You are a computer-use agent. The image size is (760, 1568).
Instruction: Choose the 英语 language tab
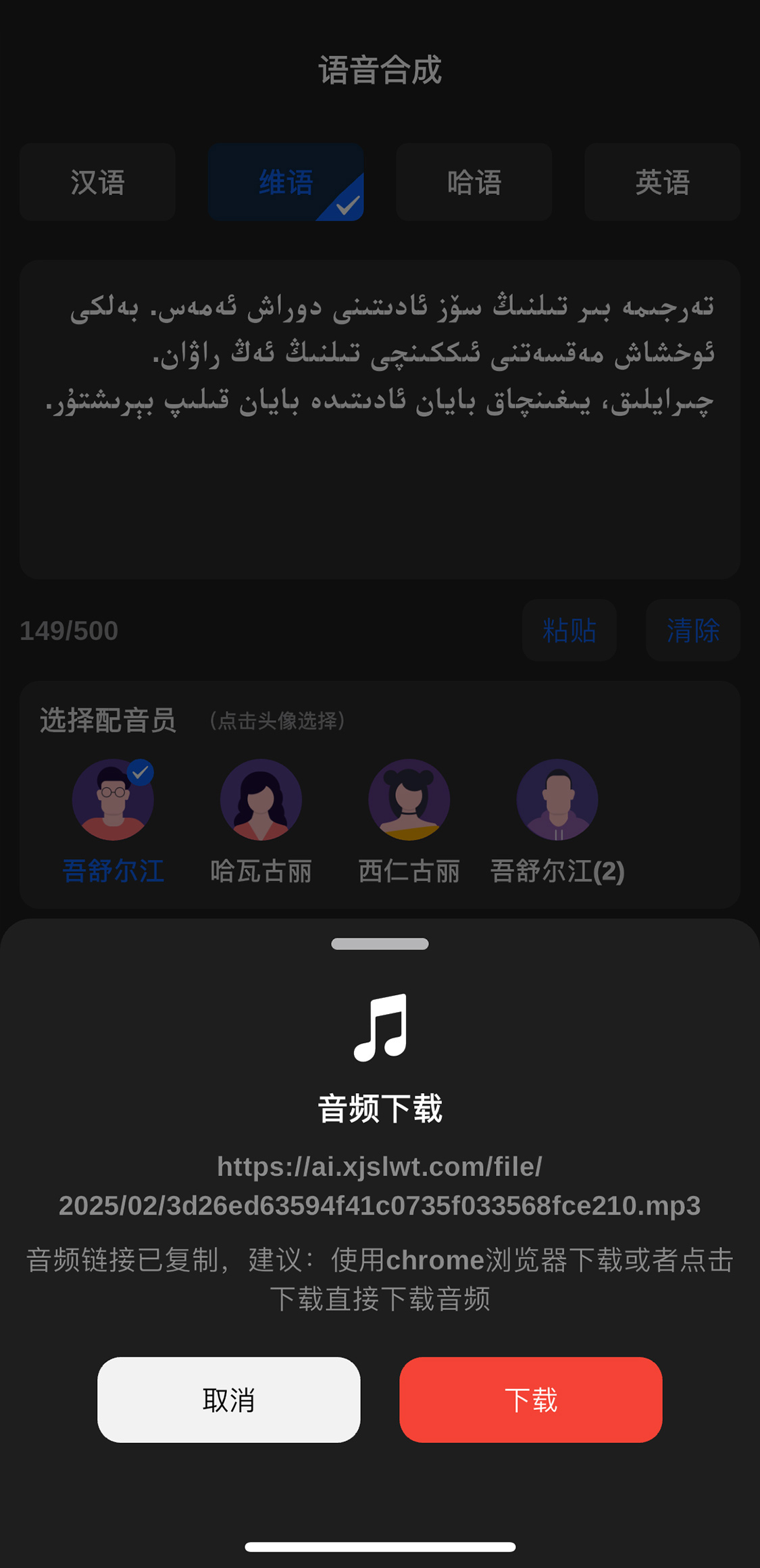click(662, 182)
